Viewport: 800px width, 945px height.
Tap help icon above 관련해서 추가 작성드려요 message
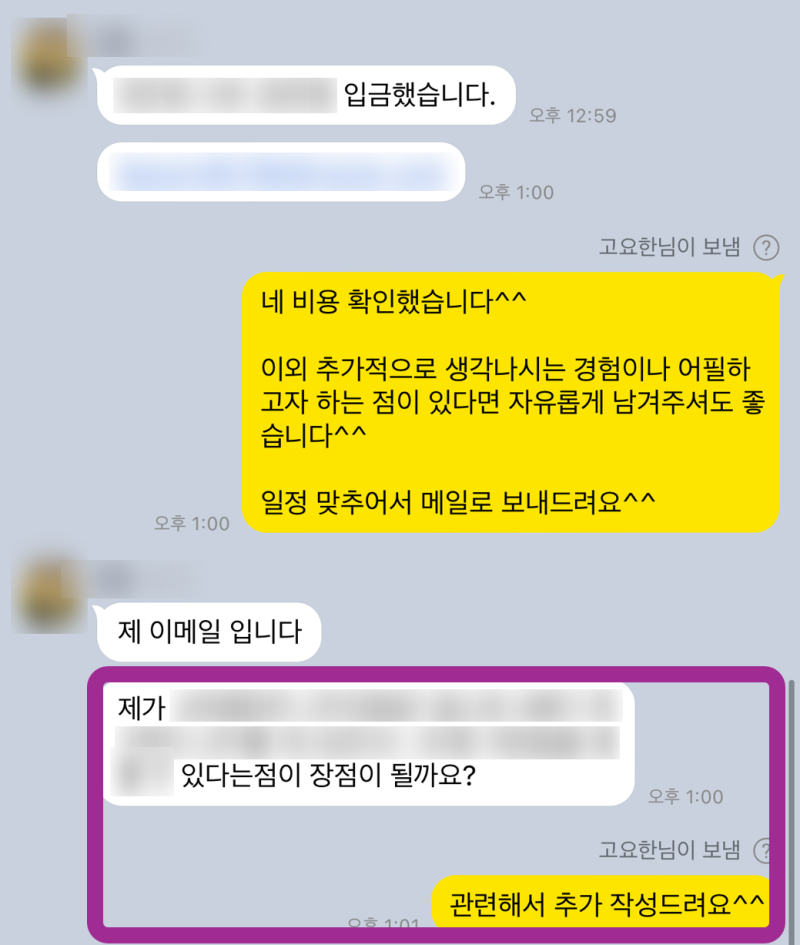tap(764, 850)
